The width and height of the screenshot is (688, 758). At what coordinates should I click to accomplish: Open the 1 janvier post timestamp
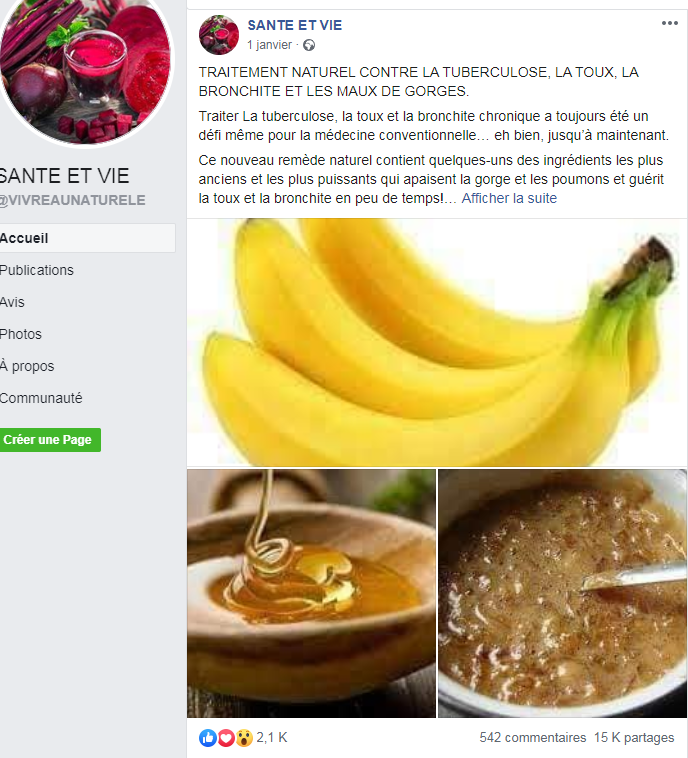[269, 45]
